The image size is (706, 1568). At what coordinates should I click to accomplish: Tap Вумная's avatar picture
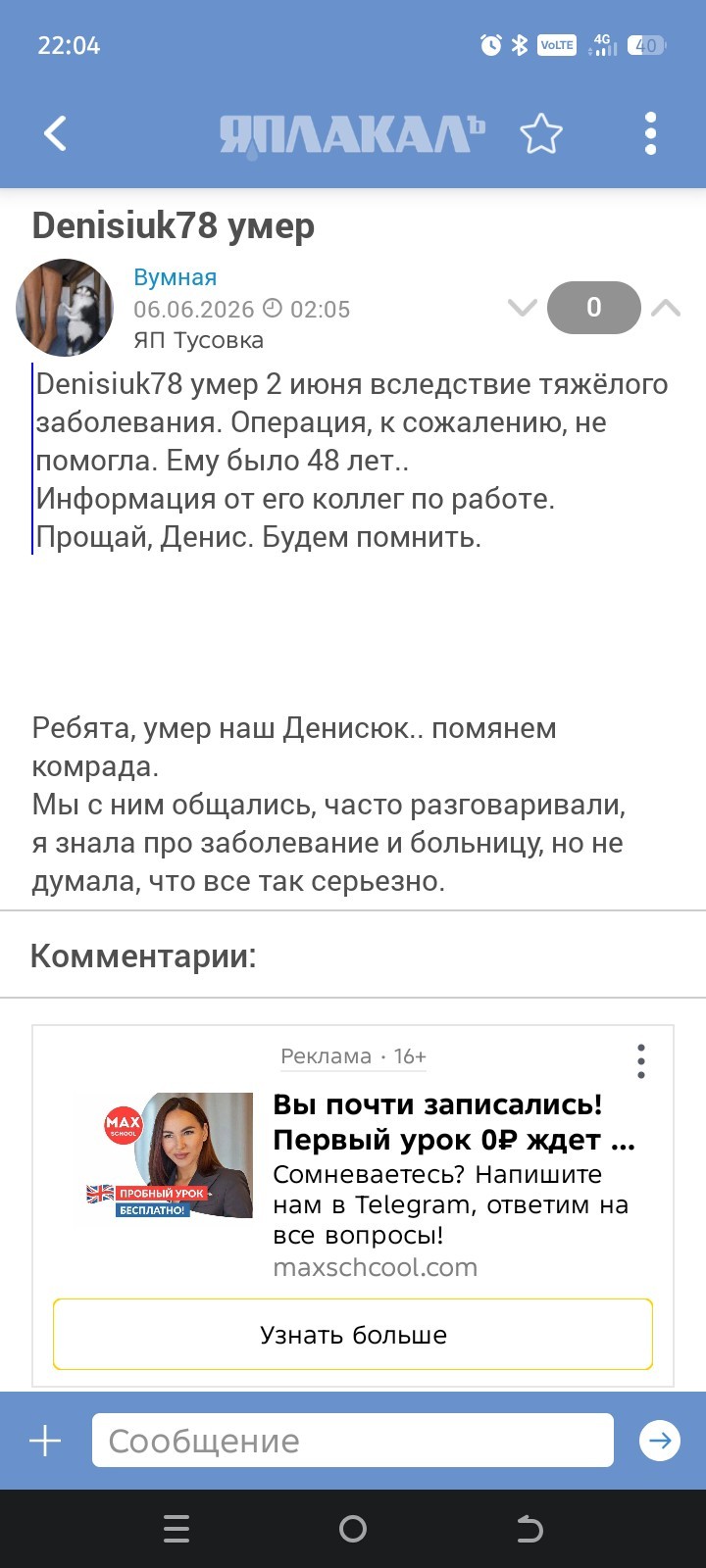tap(65, 308)
